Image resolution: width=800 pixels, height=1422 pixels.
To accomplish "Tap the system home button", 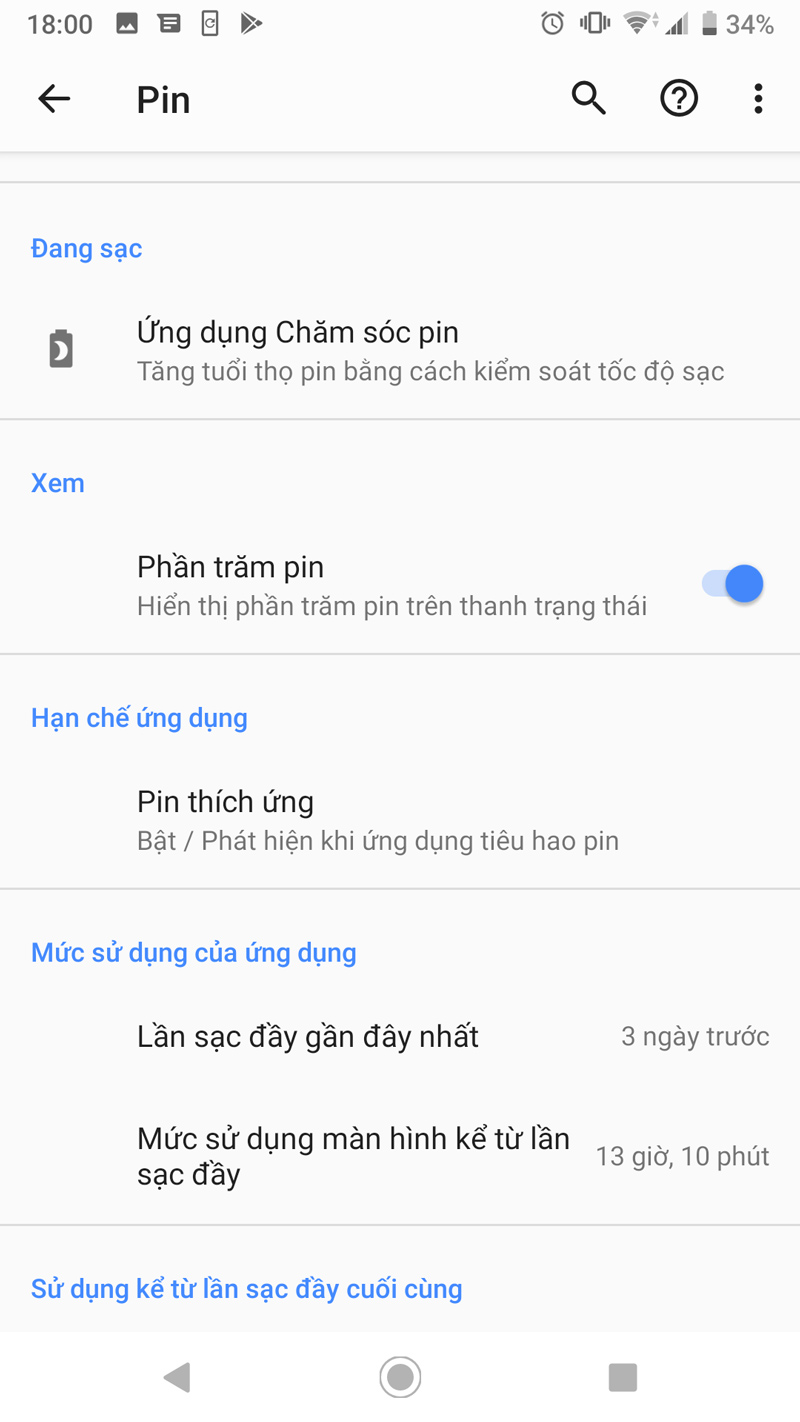I will click(x=400, y=1377).
